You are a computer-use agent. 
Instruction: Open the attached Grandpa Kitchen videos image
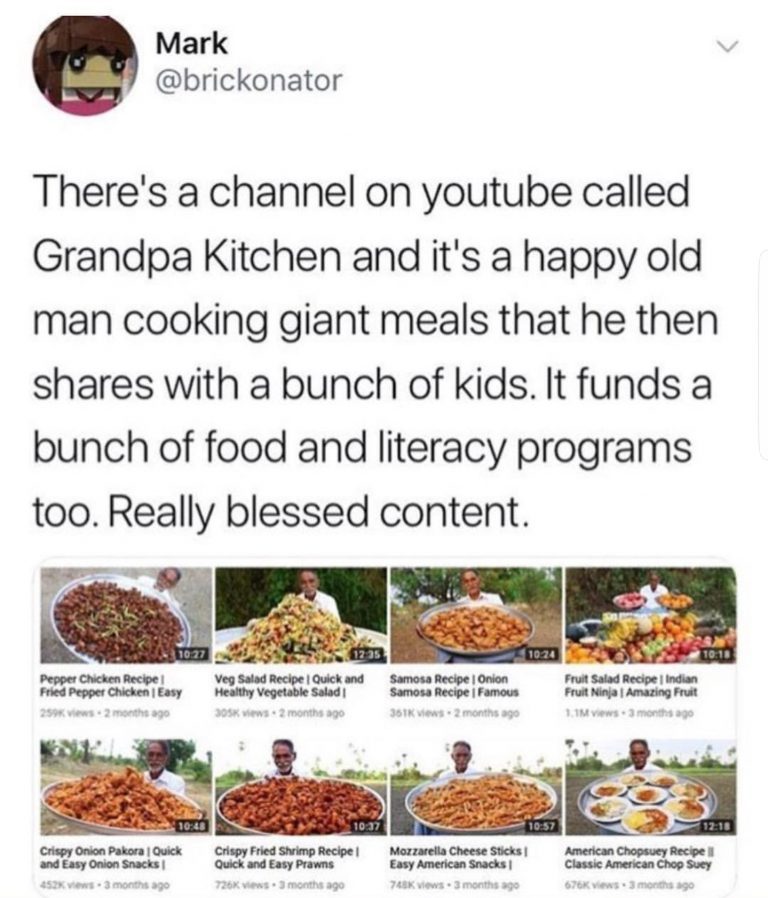[x=386, y=728]
